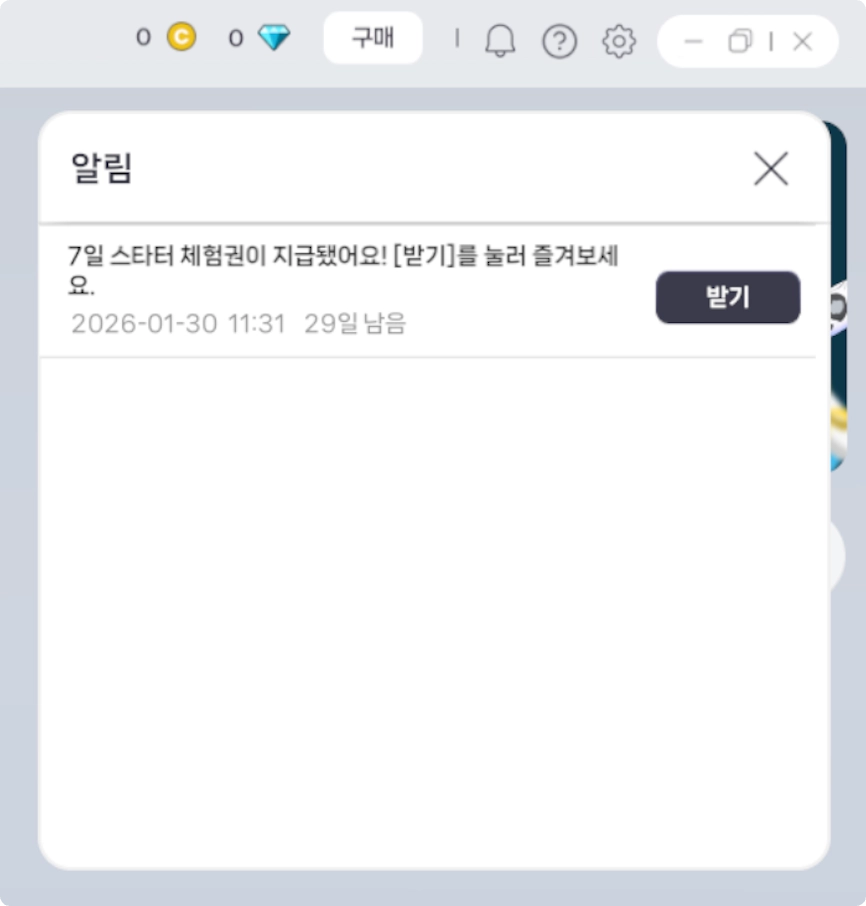The image size is (866, 906).
Task: Minimize the window
Action: 693,41
